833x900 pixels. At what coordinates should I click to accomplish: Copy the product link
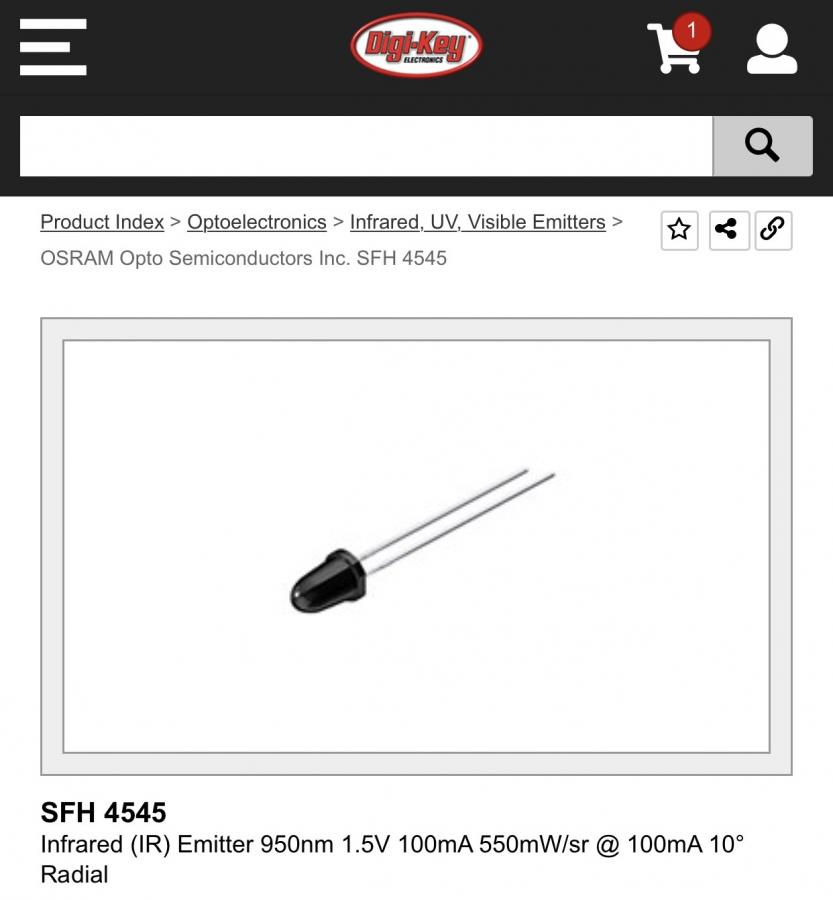click(773, 230)
